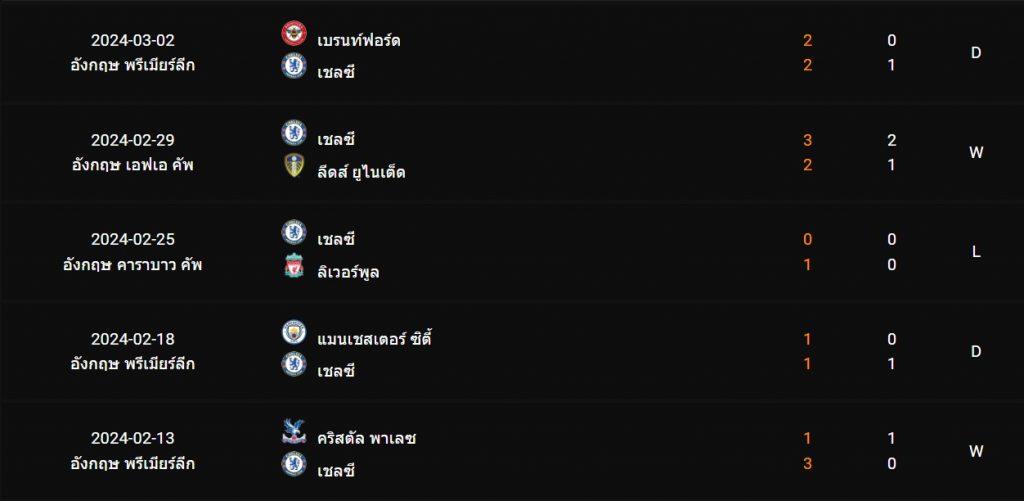Image resolution: width=1024 pixels, height=501 pixels.
Task: Open the Brentford vs Chelsea match on 2024-03-02
Action: coord(512,53)
